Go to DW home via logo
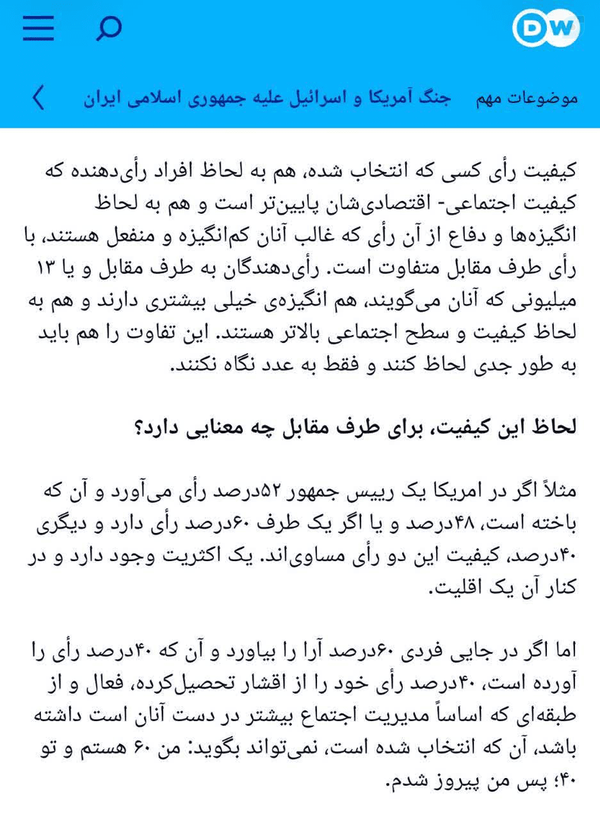The image size is (600, 819). click(546, 28)
